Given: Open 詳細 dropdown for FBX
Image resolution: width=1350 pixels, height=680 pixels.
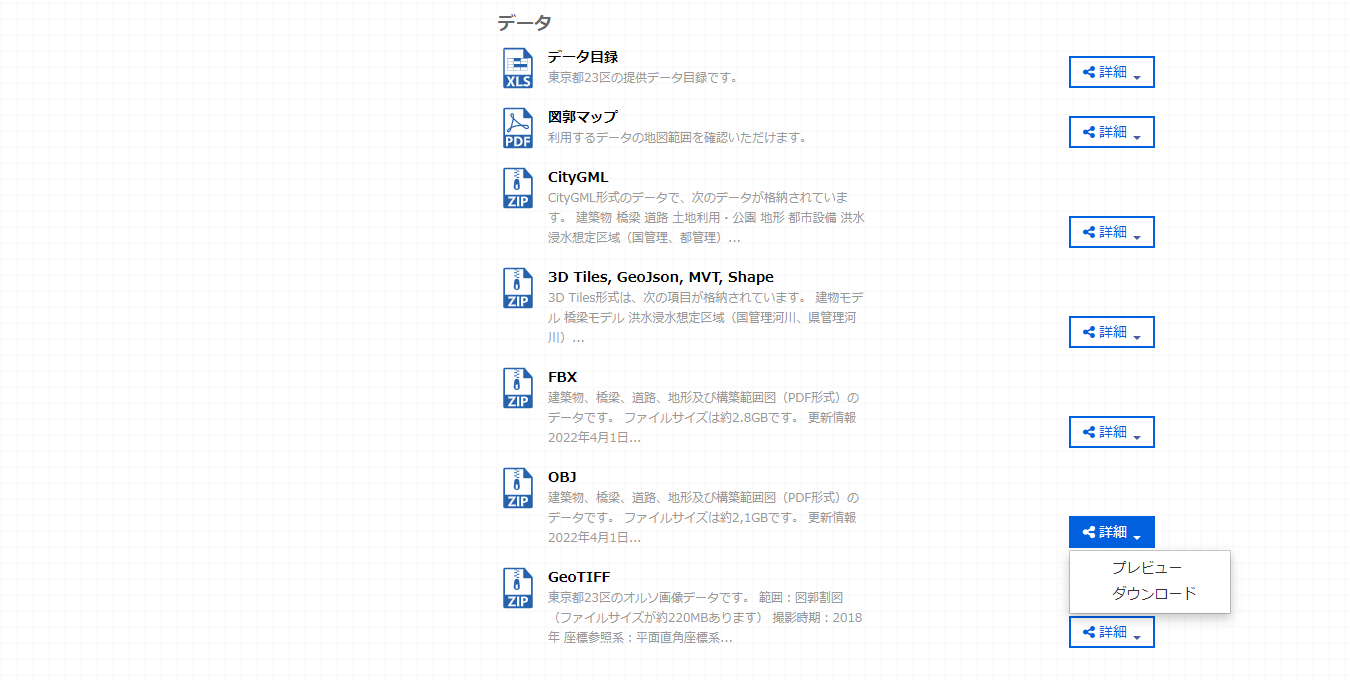Looking at the screenshot, I should click(x=1111, y=432).
